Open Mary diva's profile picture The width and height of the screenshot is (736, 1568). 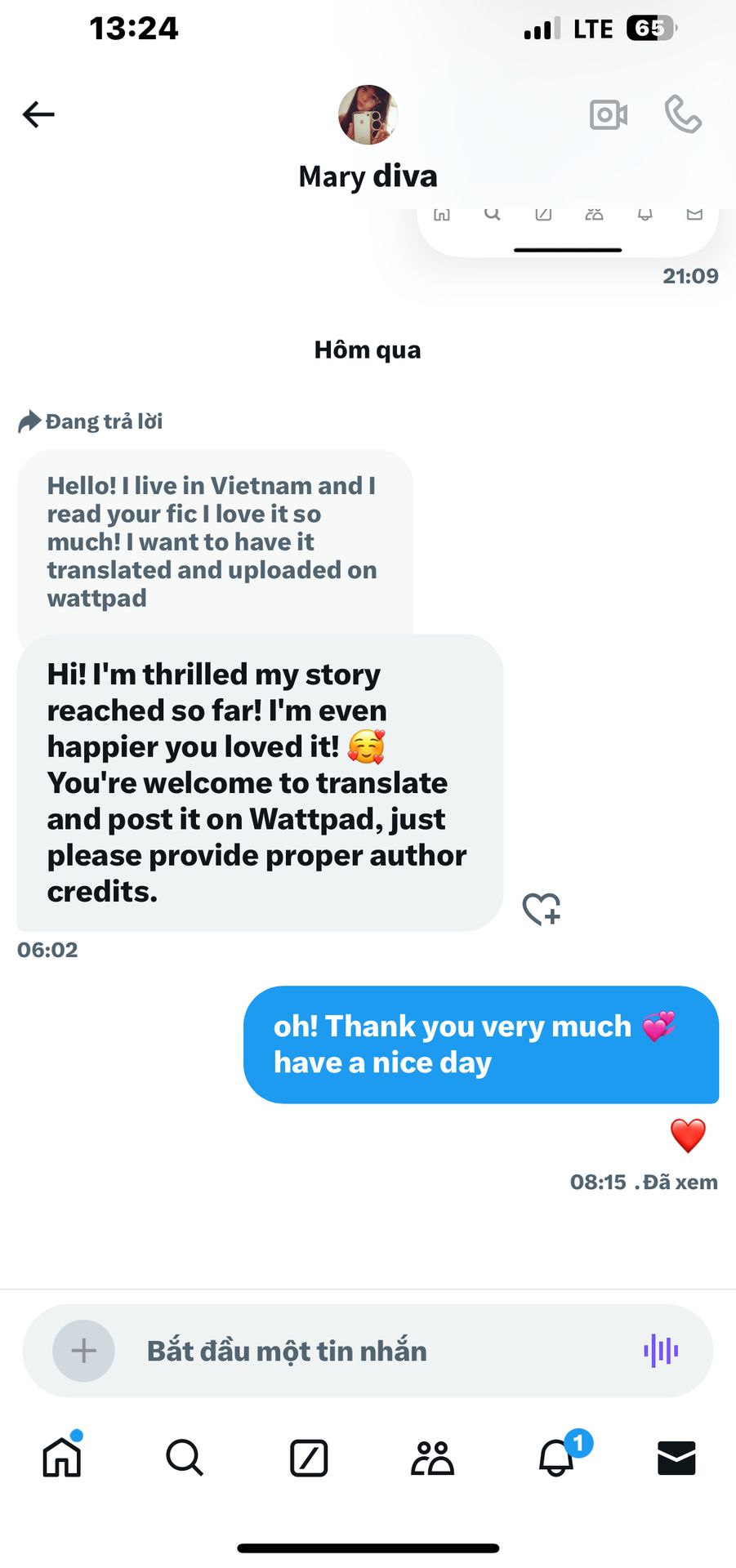point(368,115)
